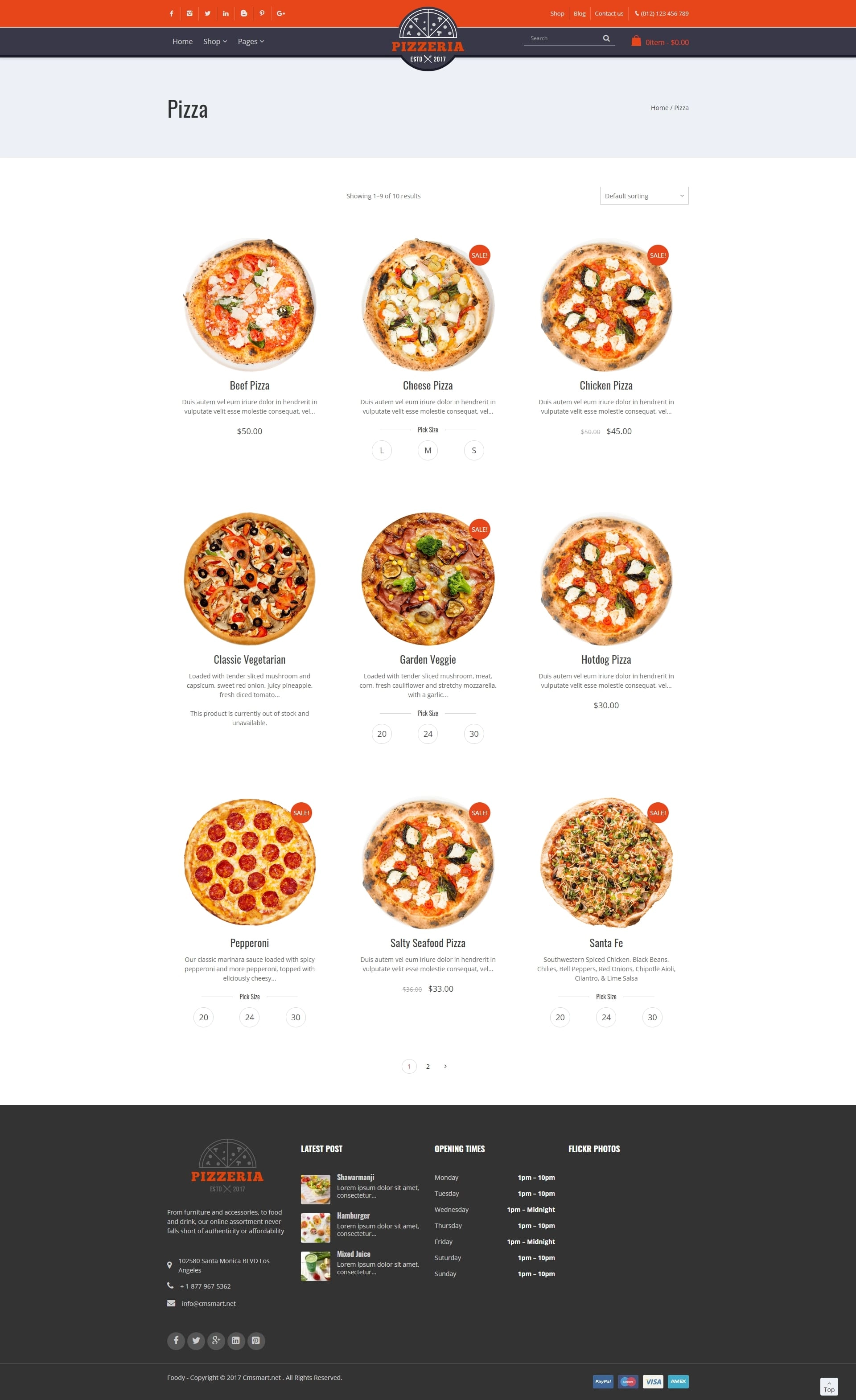Expand the Pages dropdown menu
The height and width of the screenshot is (1400, 856).
click(251, 41)
